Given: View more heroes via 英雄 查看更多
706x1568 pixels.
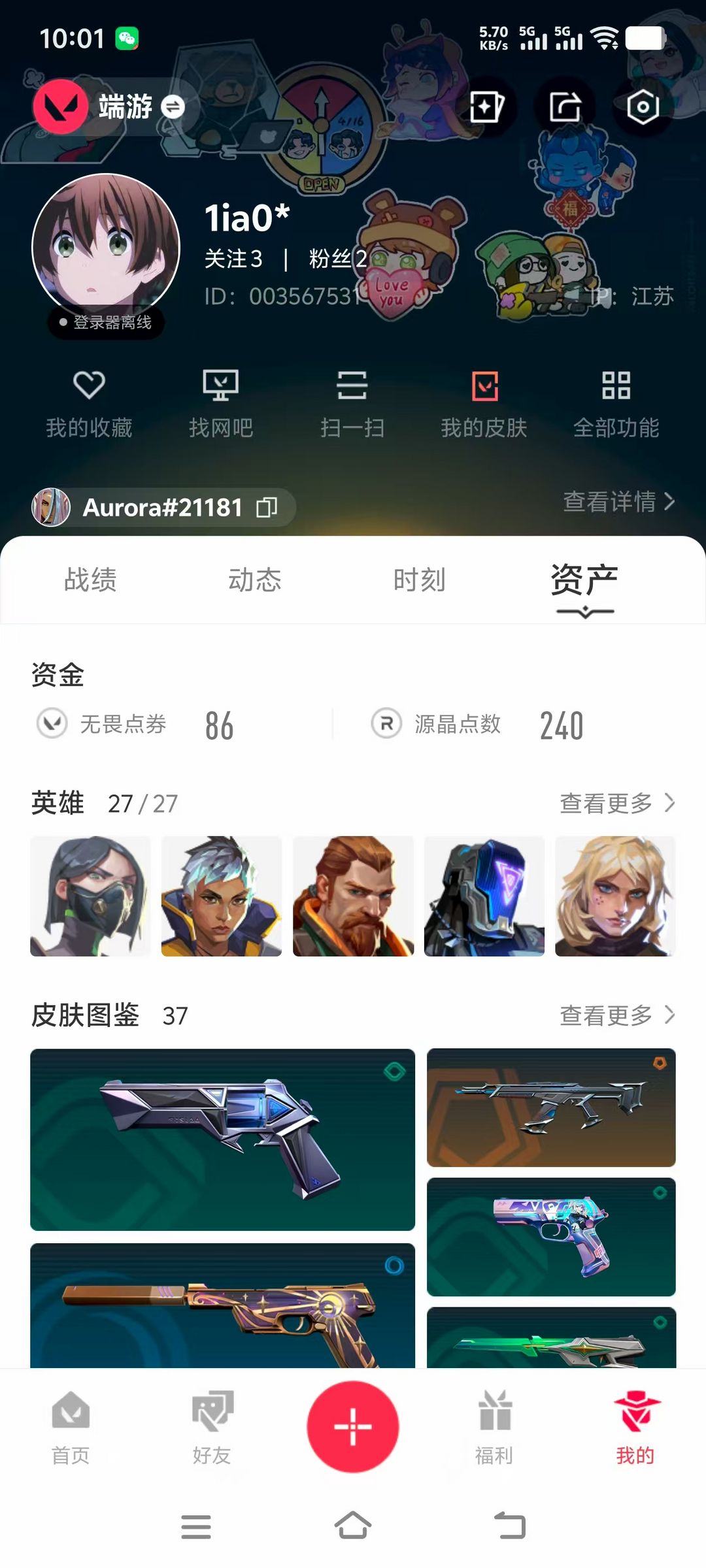Looking at the screenshot, I should click(618, 803).
